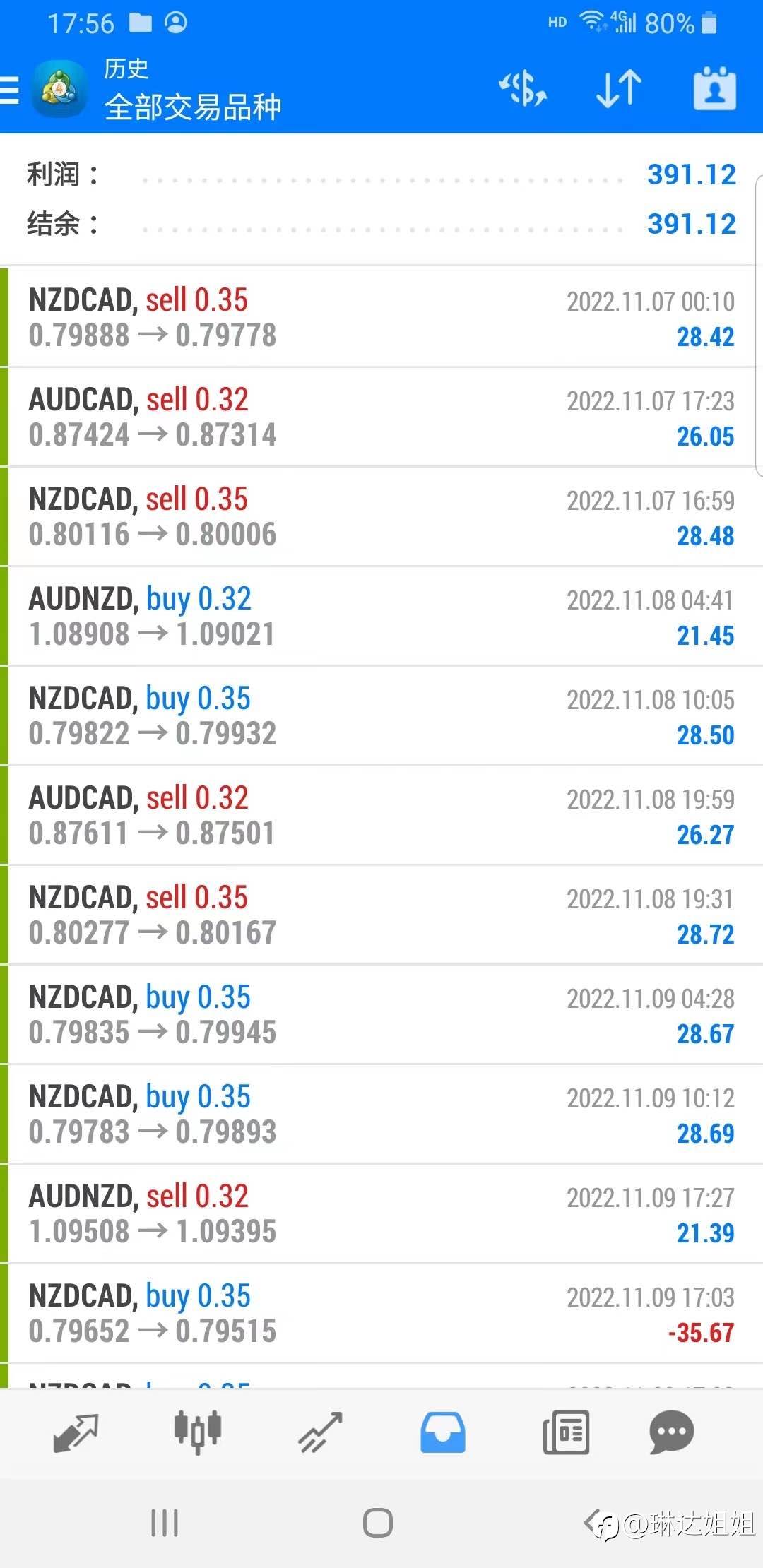Open the AUDNZD sell 0.32 trade

point(381,1213)
